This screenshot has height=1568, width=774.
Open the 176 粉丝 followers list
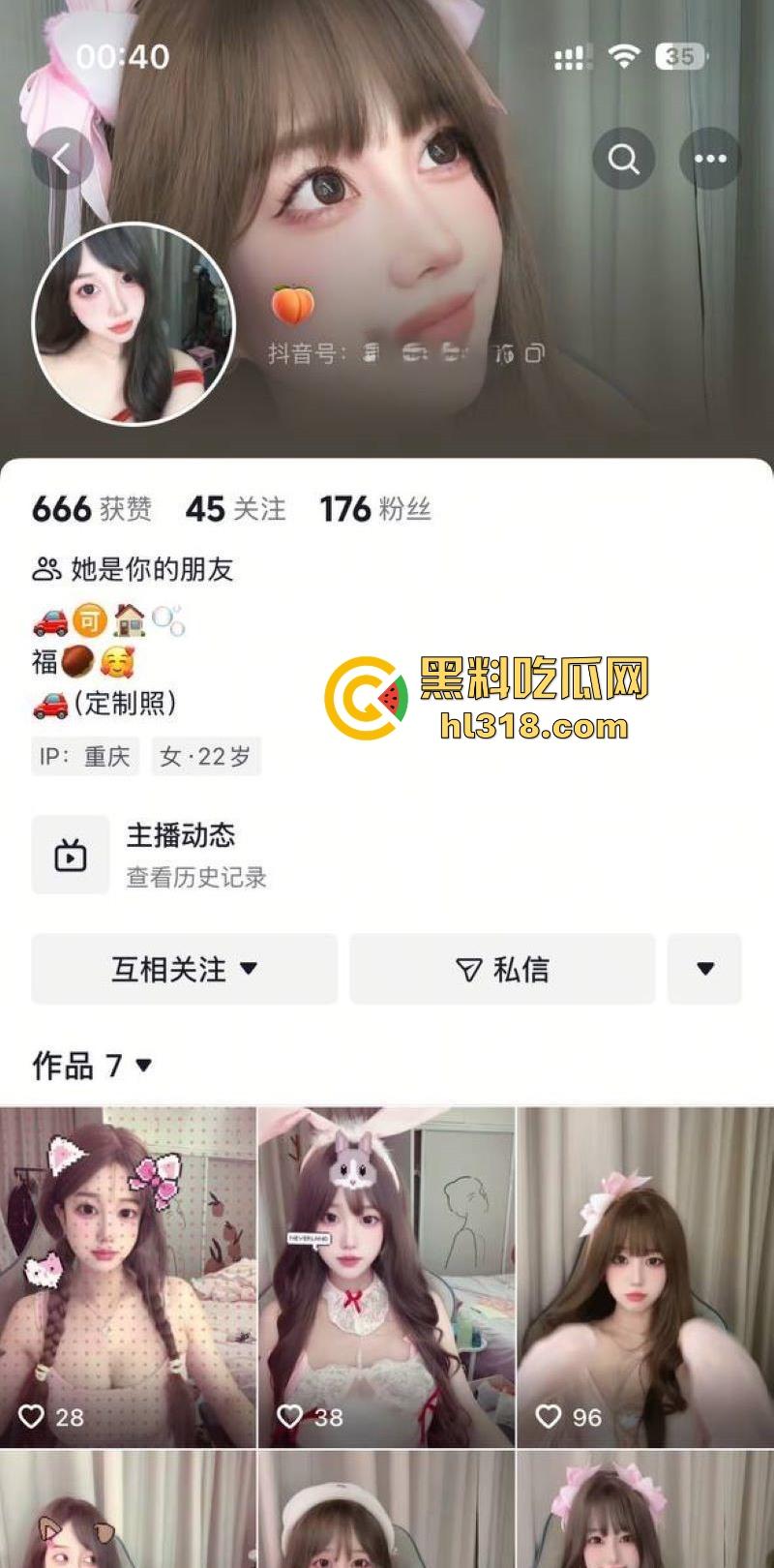click(375, 509)
